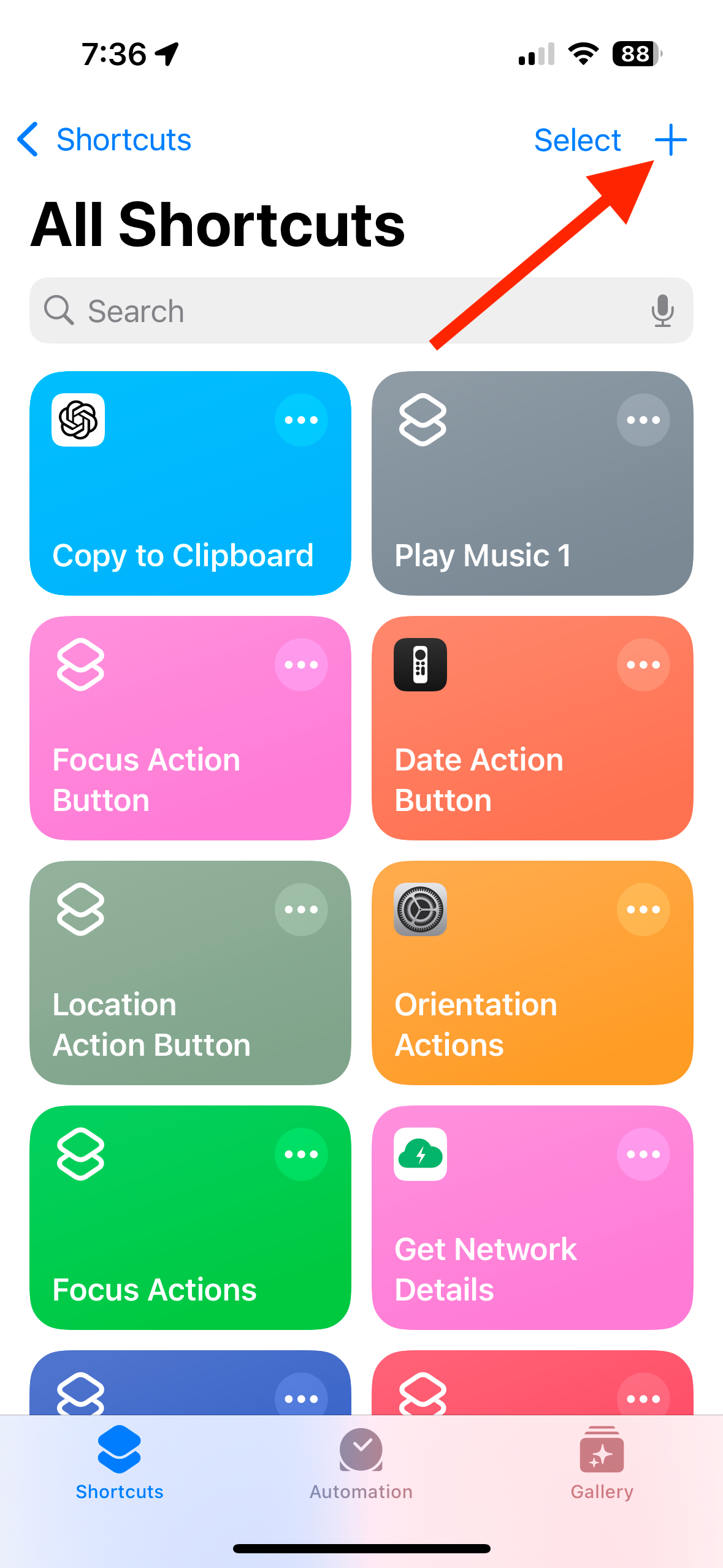The image size is (723, 1568).
Task: Go back to Shortcuts folders
Action: (x=104, y=140)
